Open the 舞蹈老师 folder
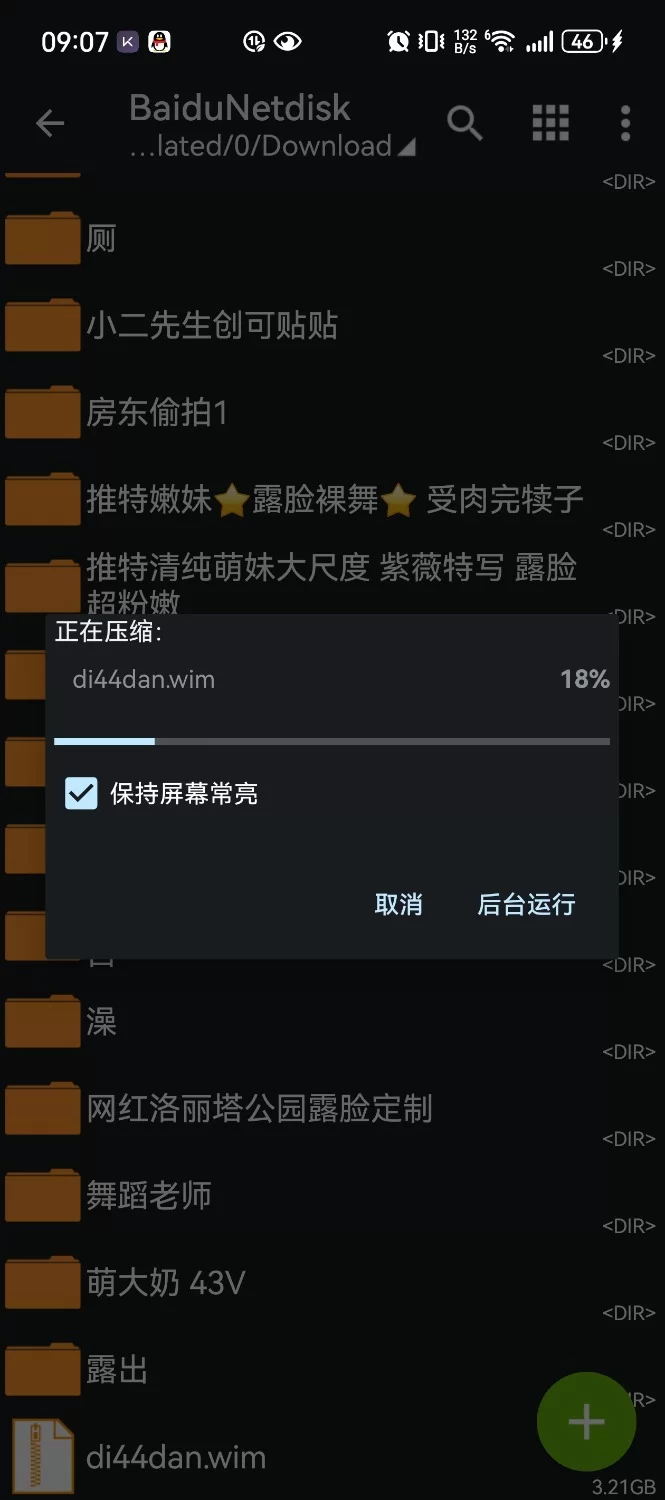The height and width of the screenshot is (1500, 665). click(149, 1196)
